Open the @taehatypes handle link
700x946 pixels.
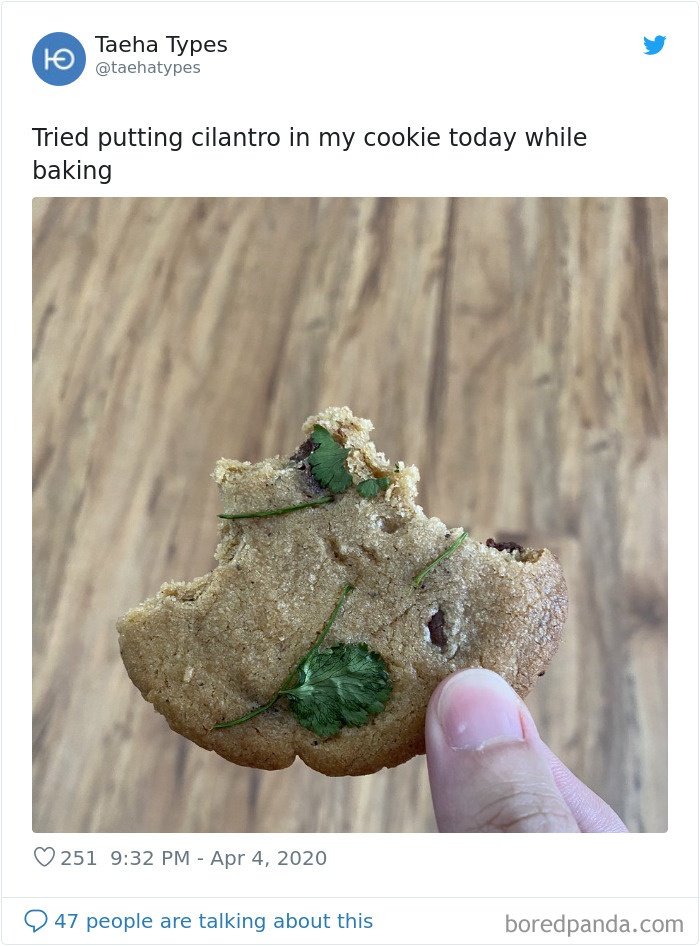click(147, 68)
